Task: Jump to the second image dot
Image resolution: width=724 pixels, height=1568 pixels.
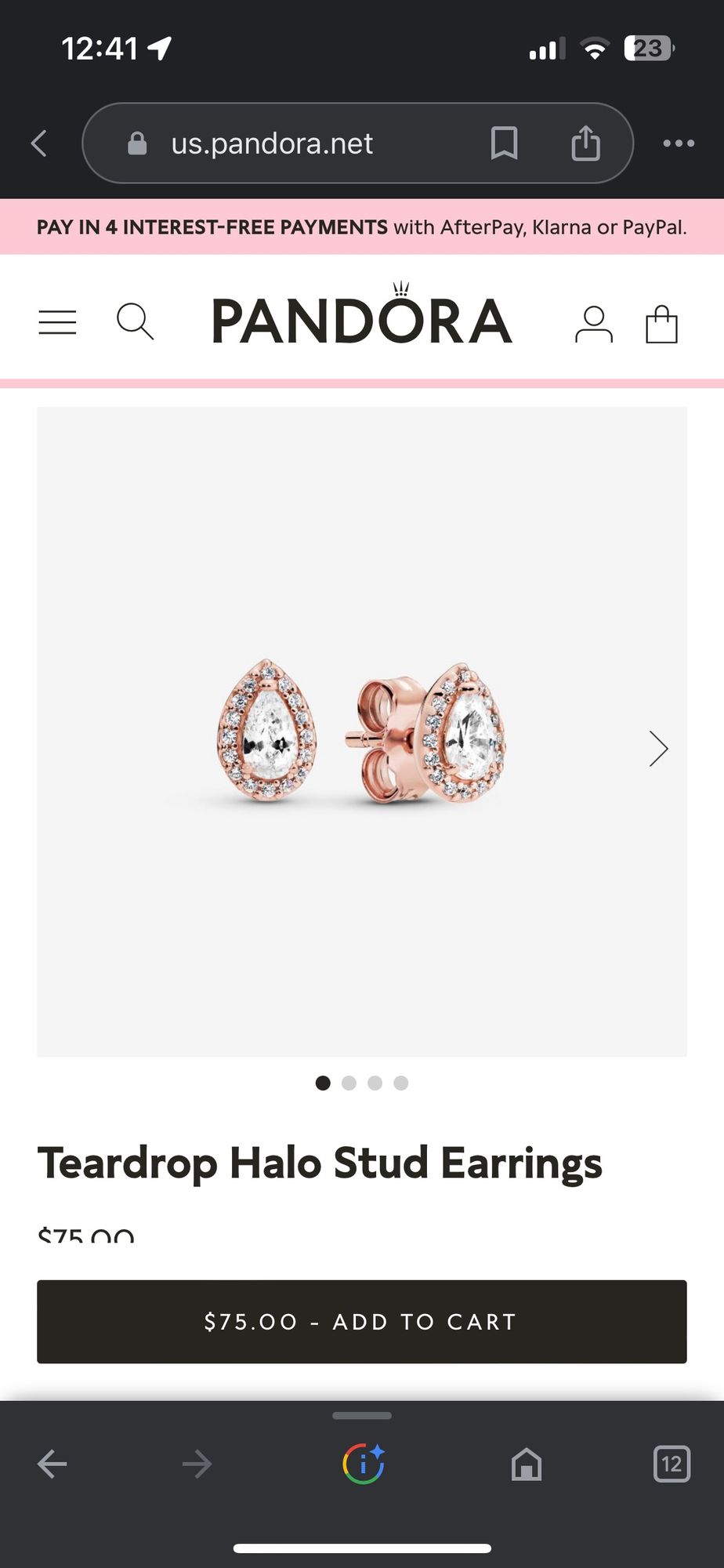Action: pos(349,1083)
